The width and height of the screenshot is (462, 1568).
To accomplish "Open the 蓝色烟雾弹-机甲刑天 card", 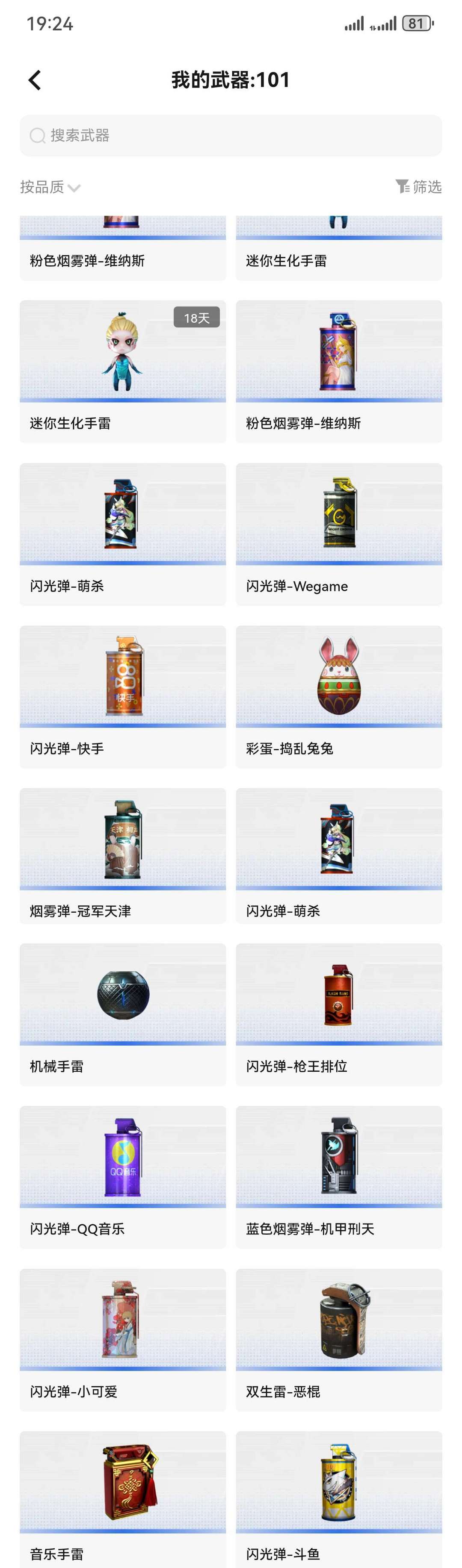I will click(339, 1176).
